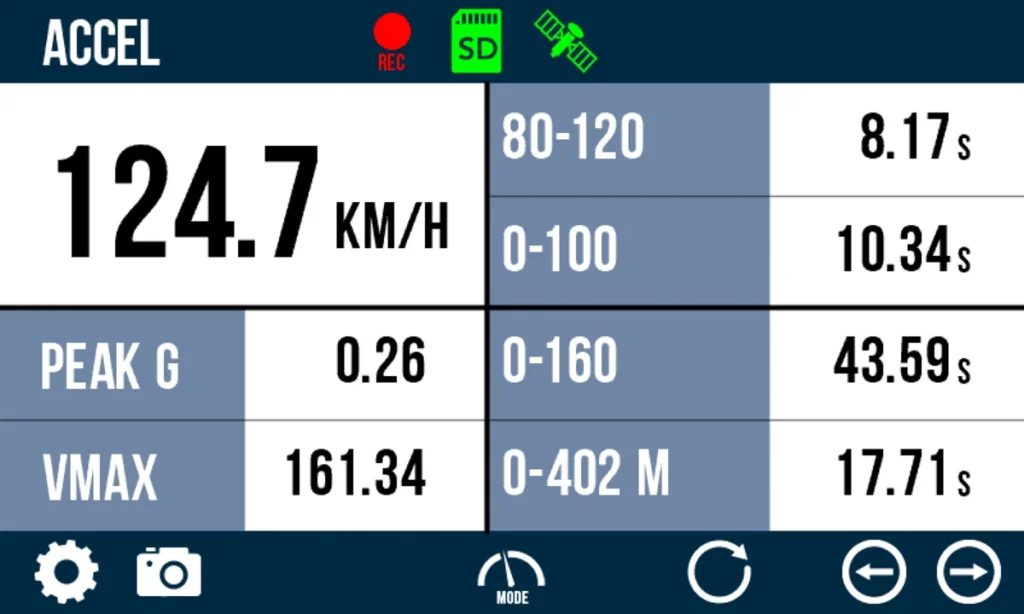Go to the previous screen arrow

(x=873, y=573)
